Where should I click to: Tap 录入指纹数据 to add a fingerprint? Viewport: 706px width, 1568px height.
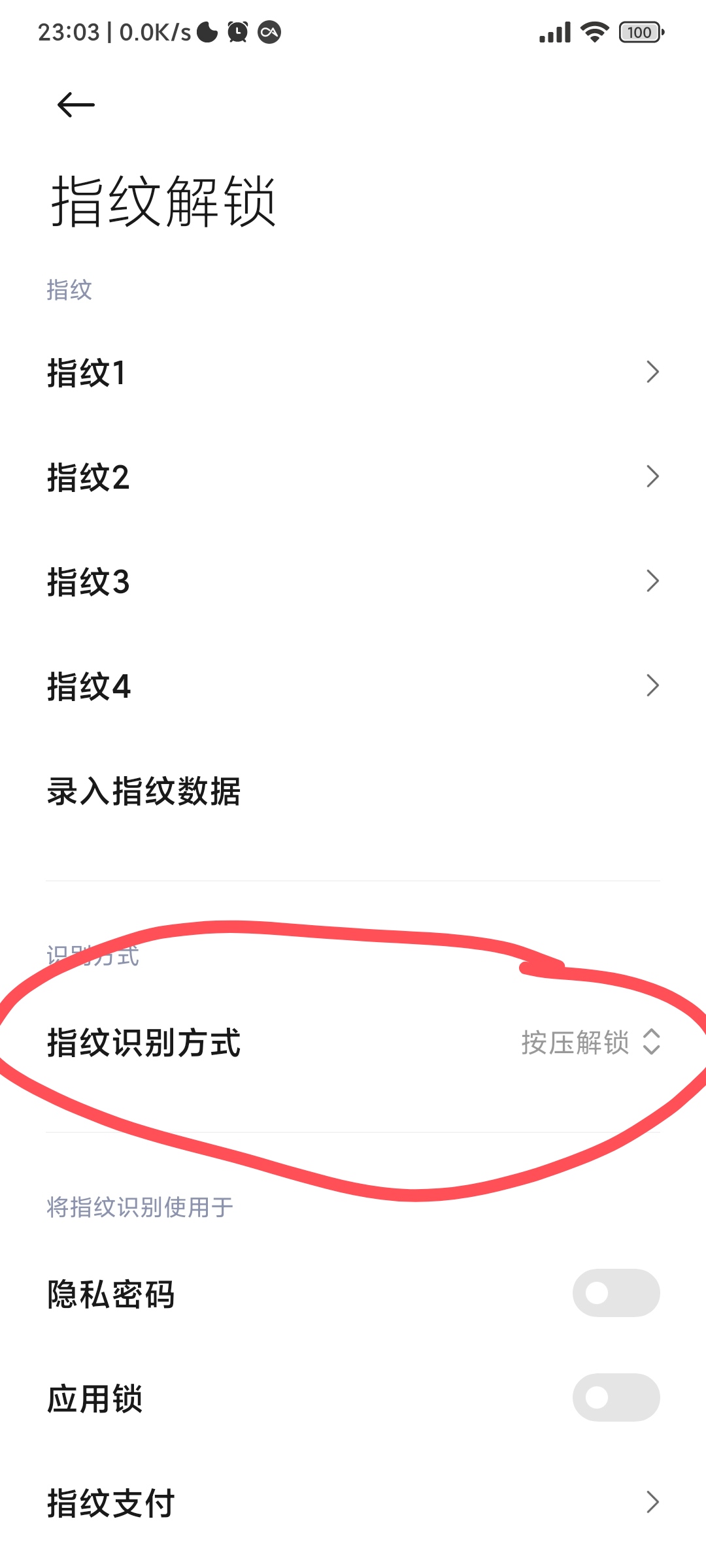[x=353, y=791]
